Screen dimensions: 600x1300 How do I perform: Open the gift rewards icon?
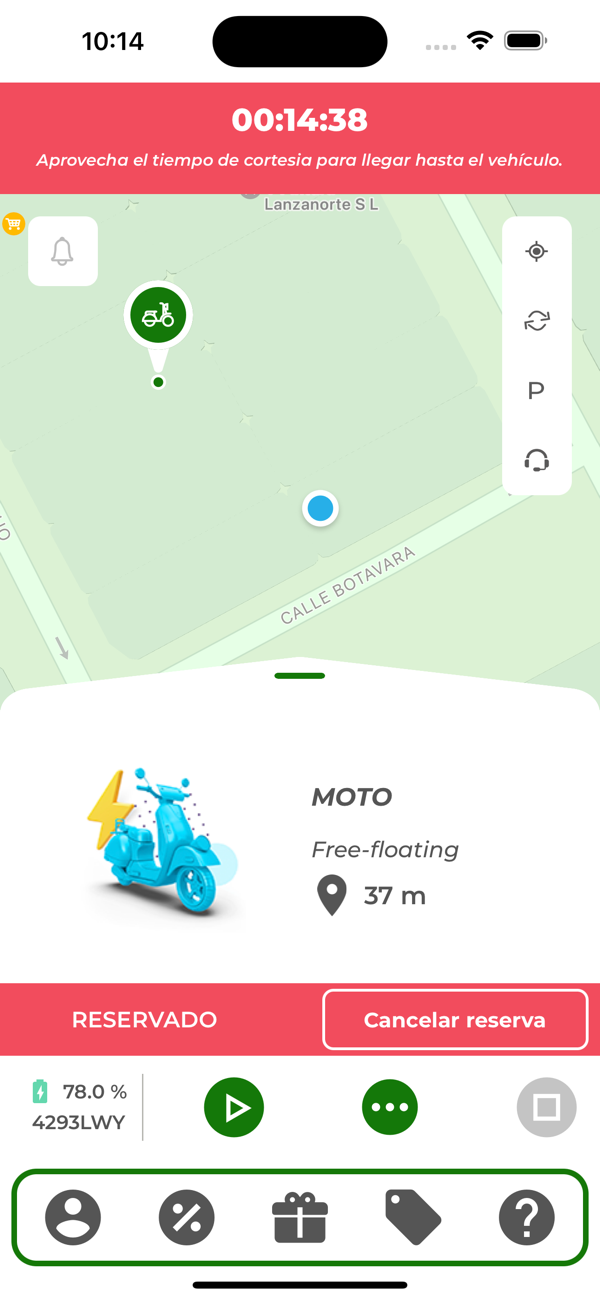pos(300,1217)
